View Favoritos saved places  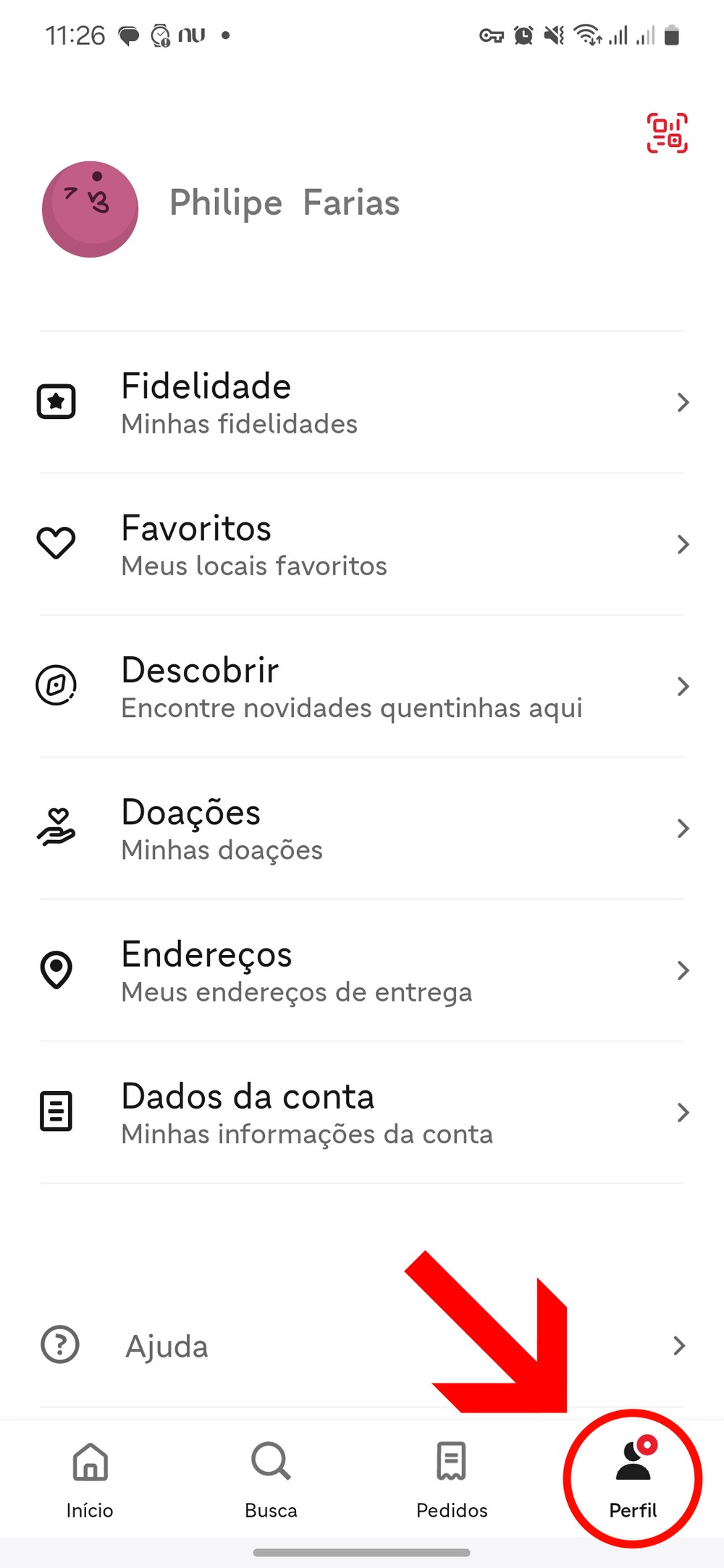tap(362, 544)
